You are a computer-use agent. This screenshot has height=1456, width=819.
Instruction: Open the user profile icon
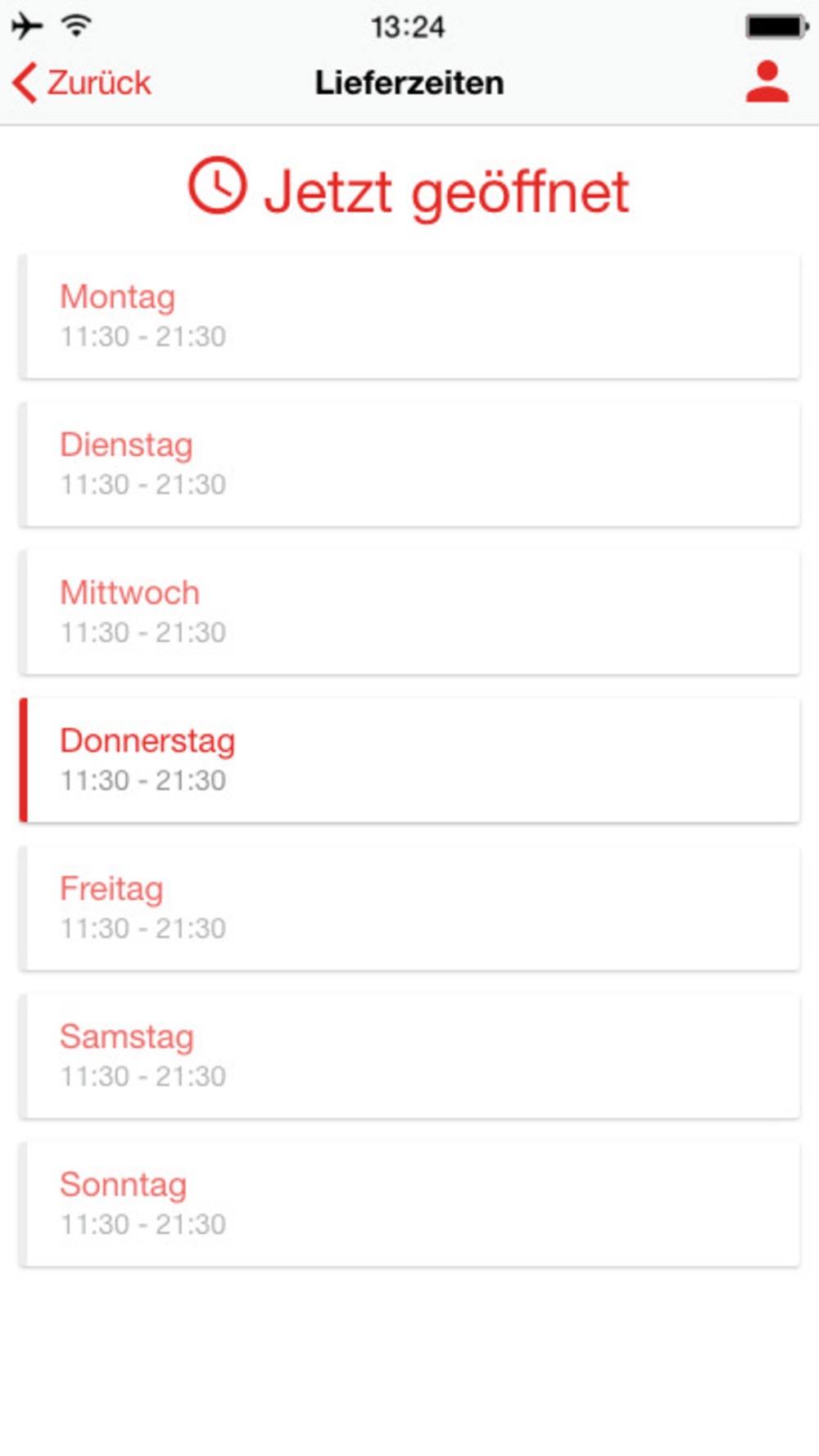tap(767, 82)
